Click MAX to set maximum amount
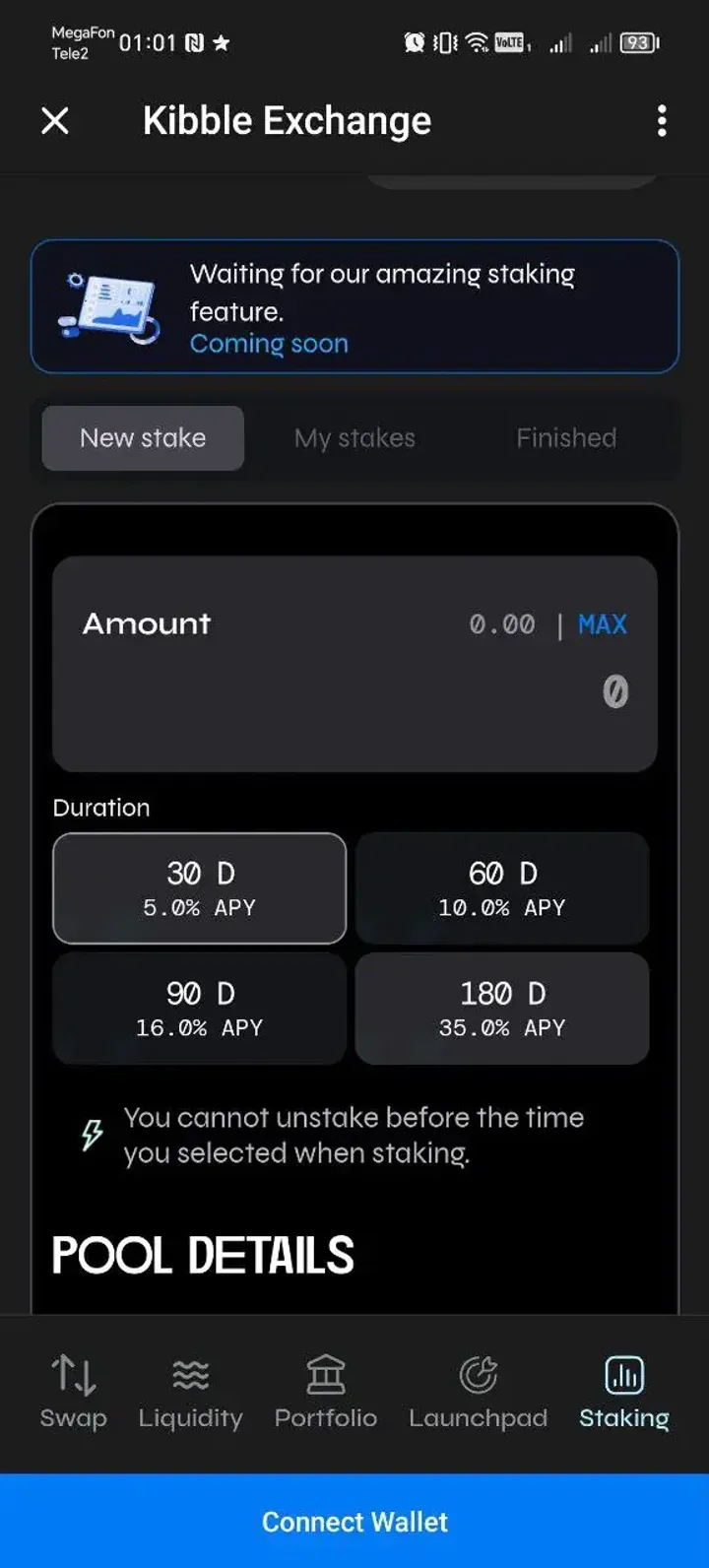709x1568 pixels. click(x=602, y=623)
